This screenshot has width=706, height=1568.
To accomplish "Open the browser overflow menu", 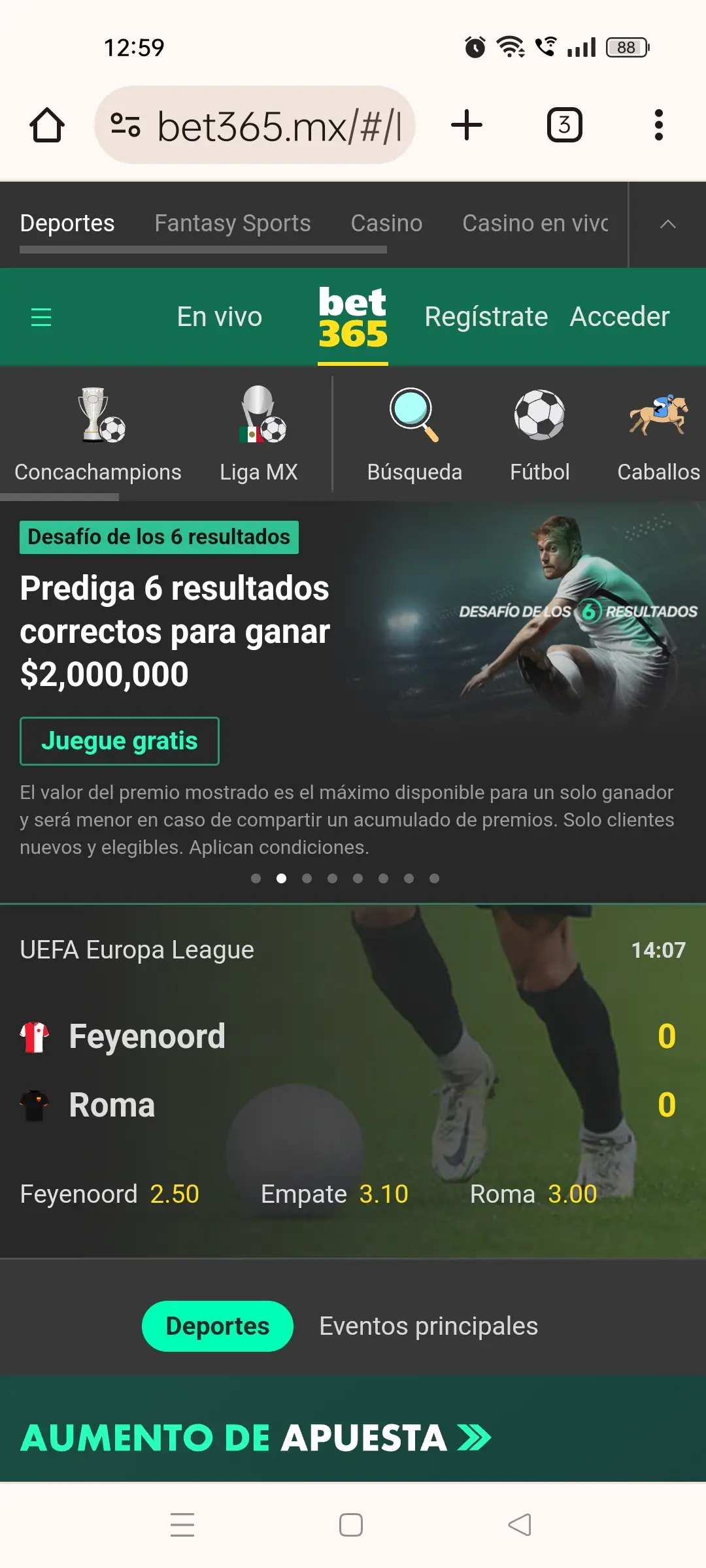I will [x=658, y=125].
